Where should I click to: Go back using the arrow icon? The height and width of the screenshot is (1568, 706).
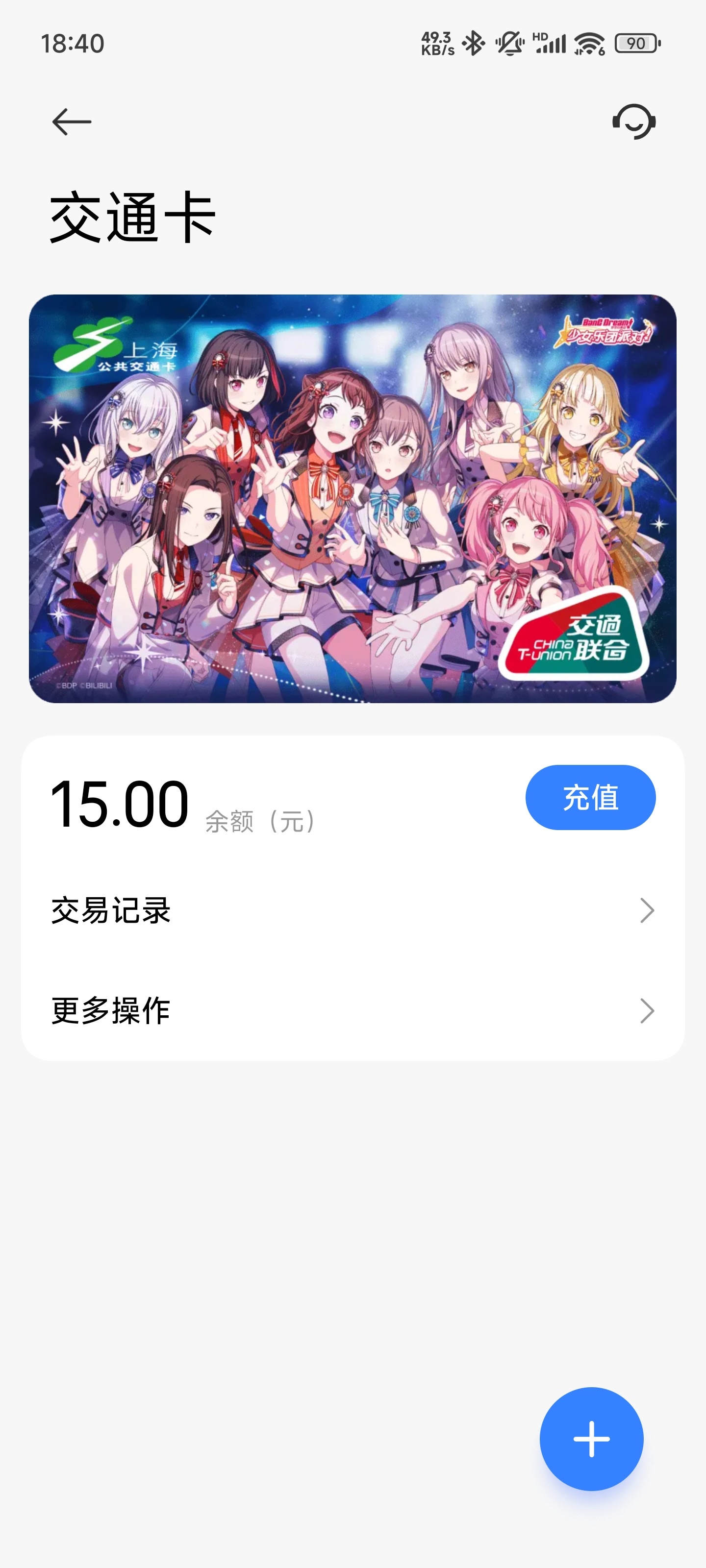[x=72, y=122]
